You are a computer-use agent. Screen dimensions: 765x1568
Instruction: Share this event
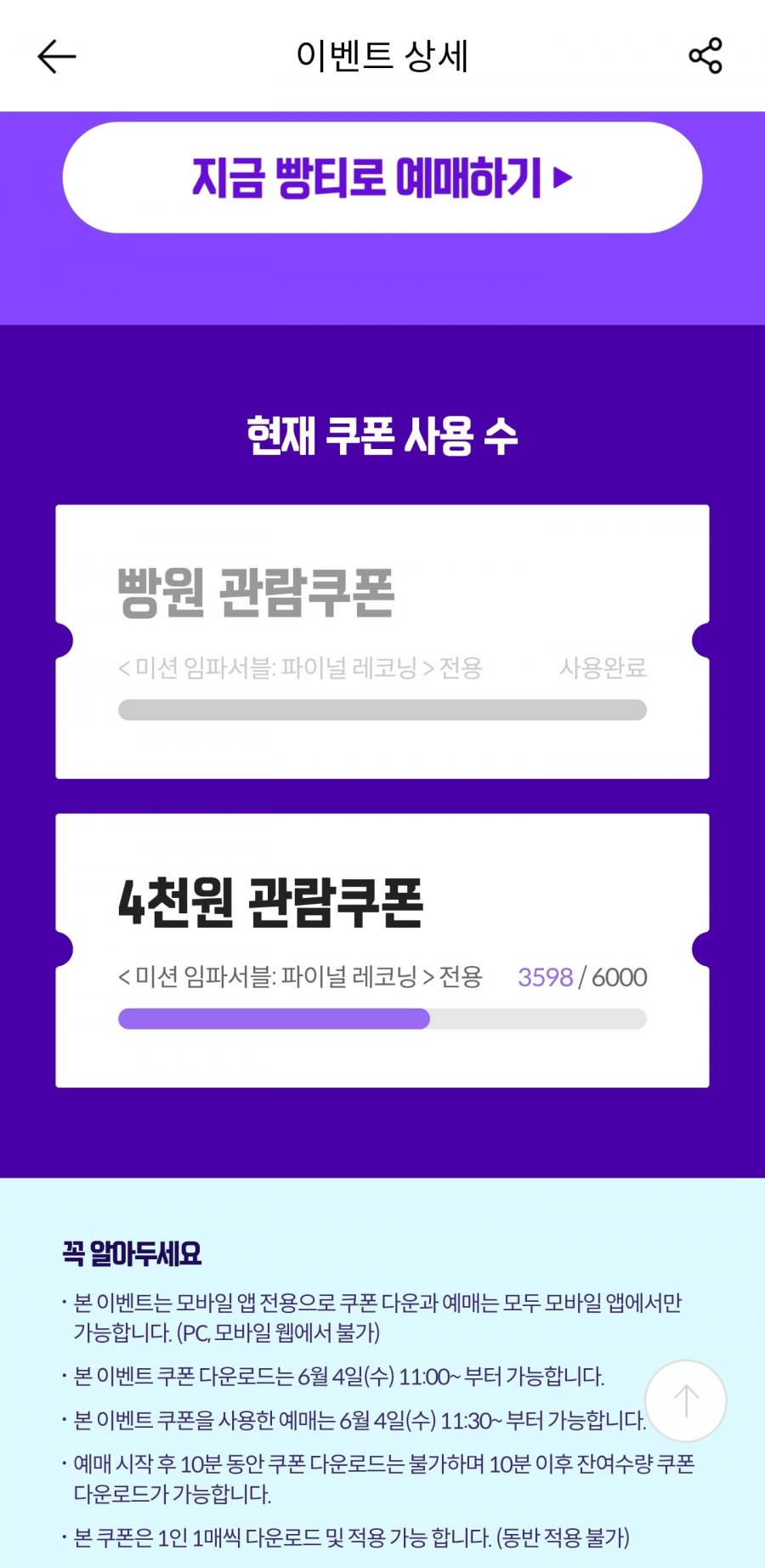[705, 56]
